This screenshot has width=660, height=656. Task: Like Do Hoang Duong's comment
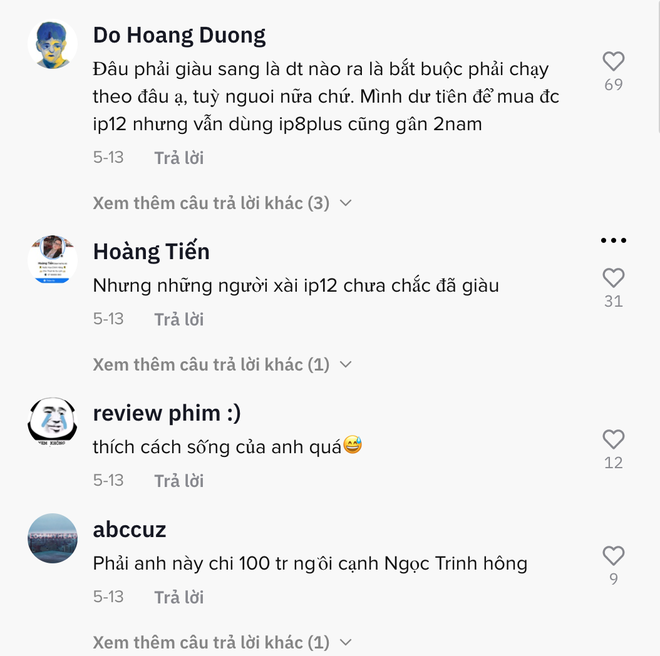pyautogui.click(x=613, y=62)
